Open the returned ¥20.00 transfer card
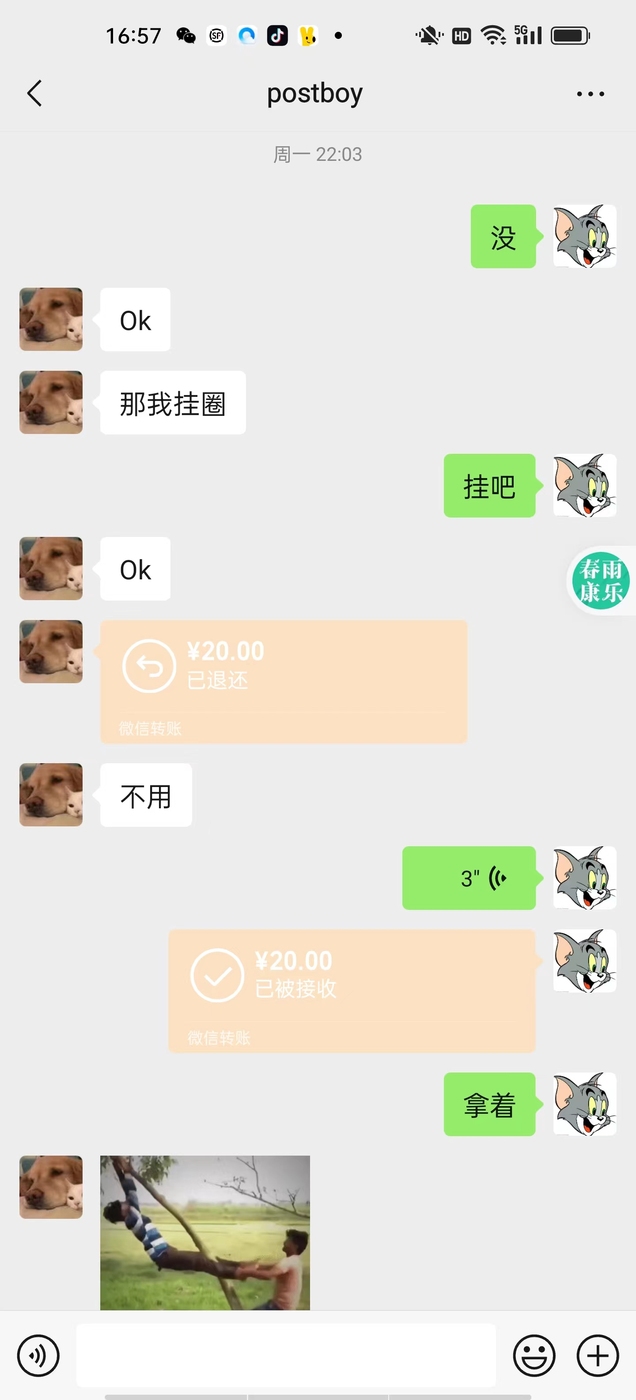 (x=284, y=681)
